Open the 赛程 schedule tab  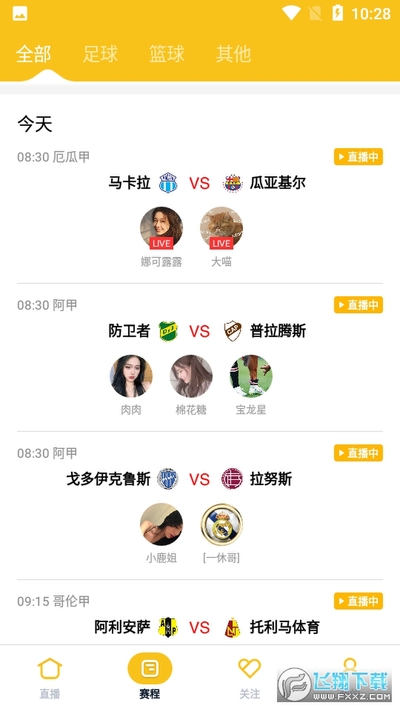pyautogui.click(x=150, y=677)
